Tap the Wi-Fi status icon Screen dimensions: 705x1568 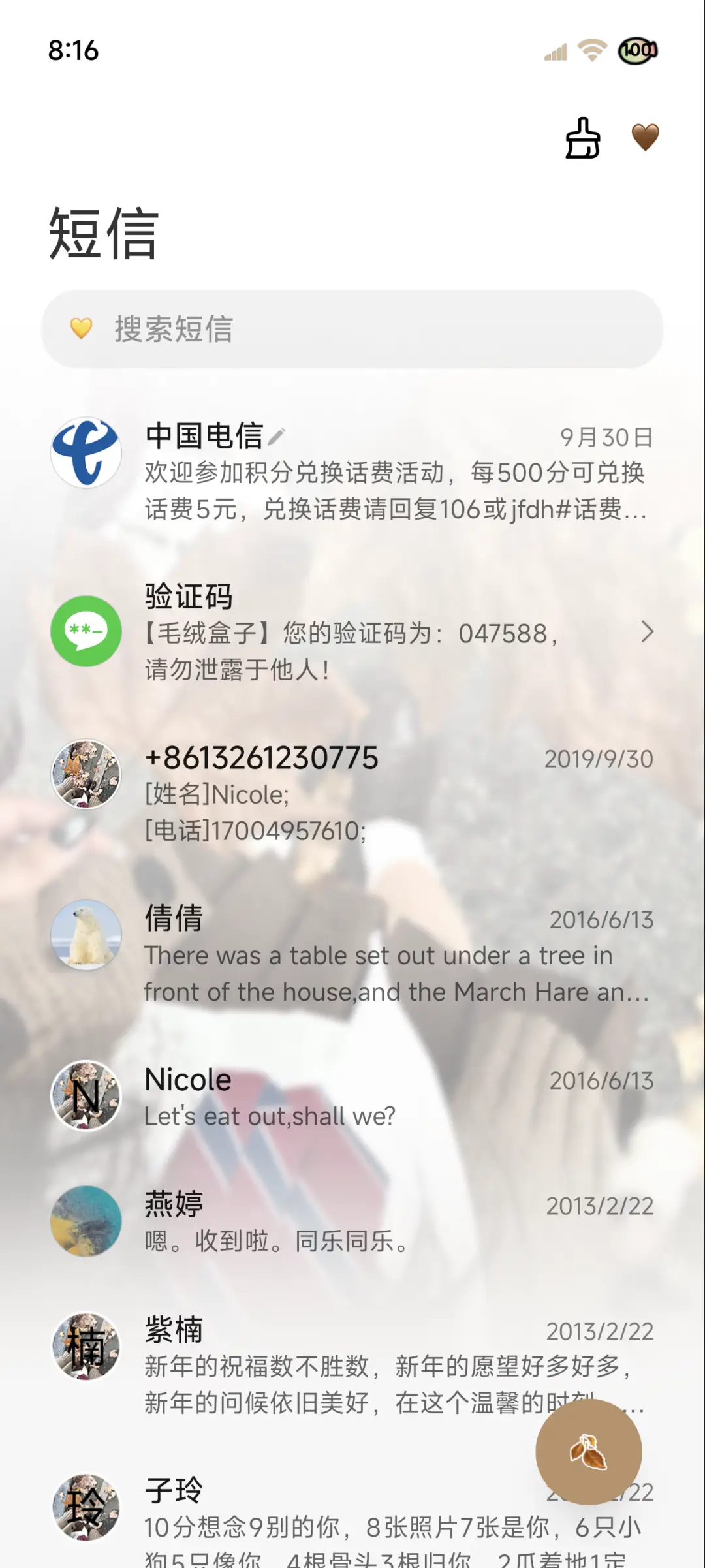[x=593, y=51]
